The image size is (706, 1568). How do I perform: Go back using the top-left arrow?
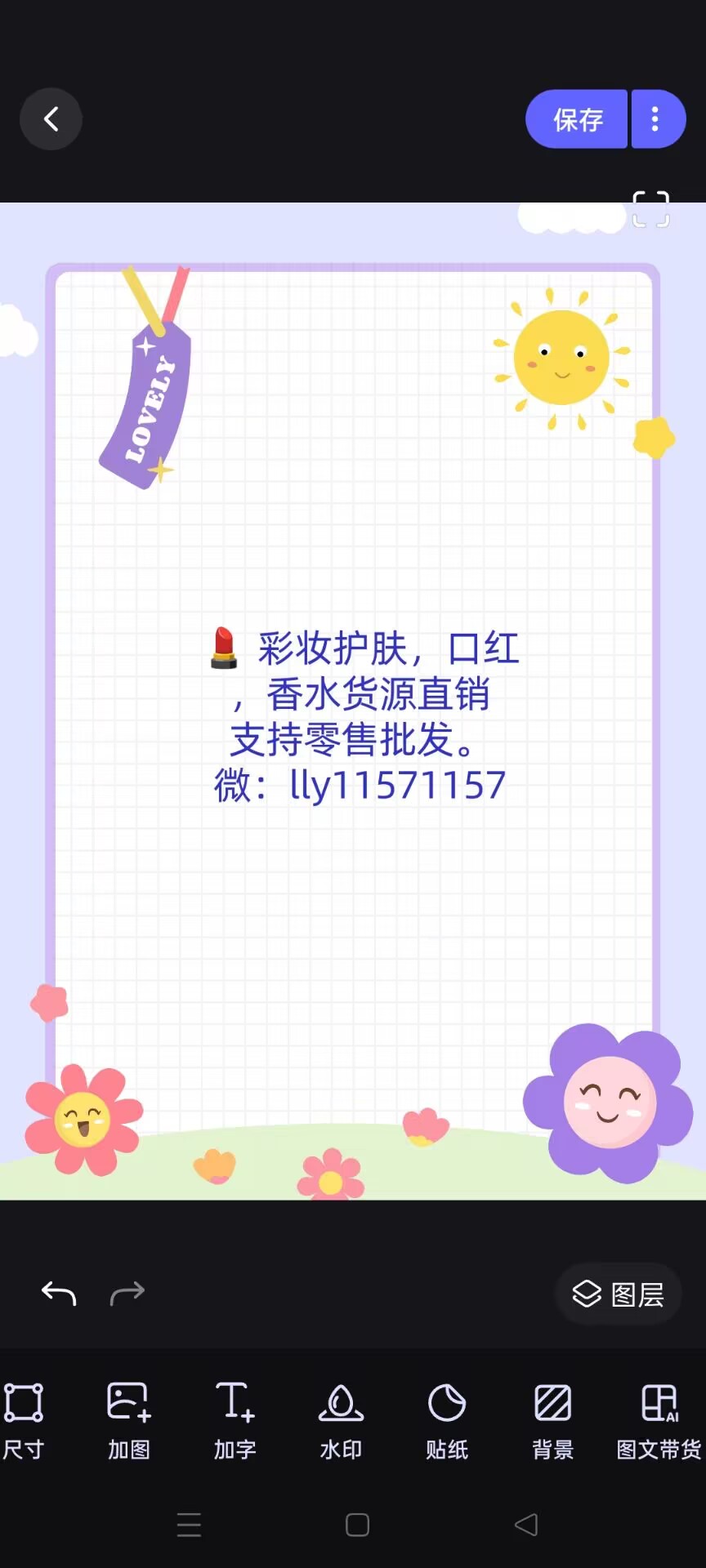coord(51,119)
